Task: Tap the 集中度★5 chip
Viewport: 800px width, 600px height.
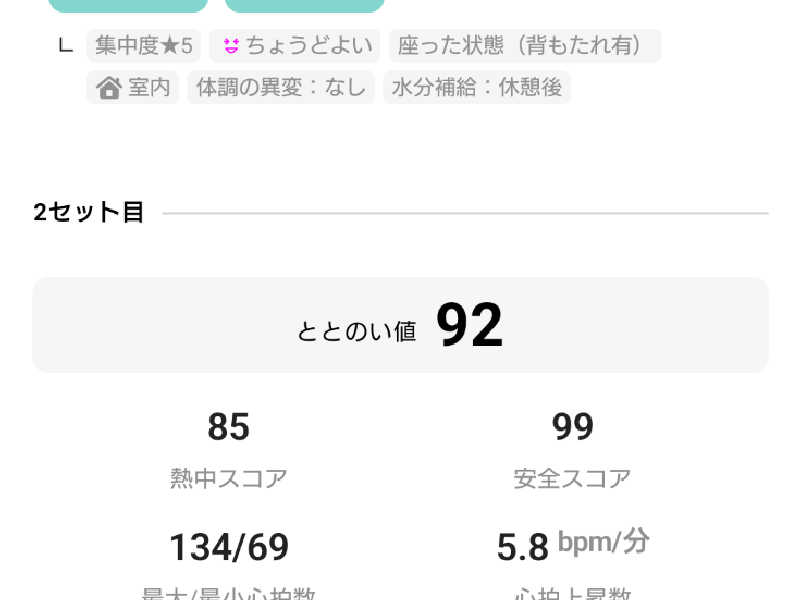Action: click(x=144, y=46)
